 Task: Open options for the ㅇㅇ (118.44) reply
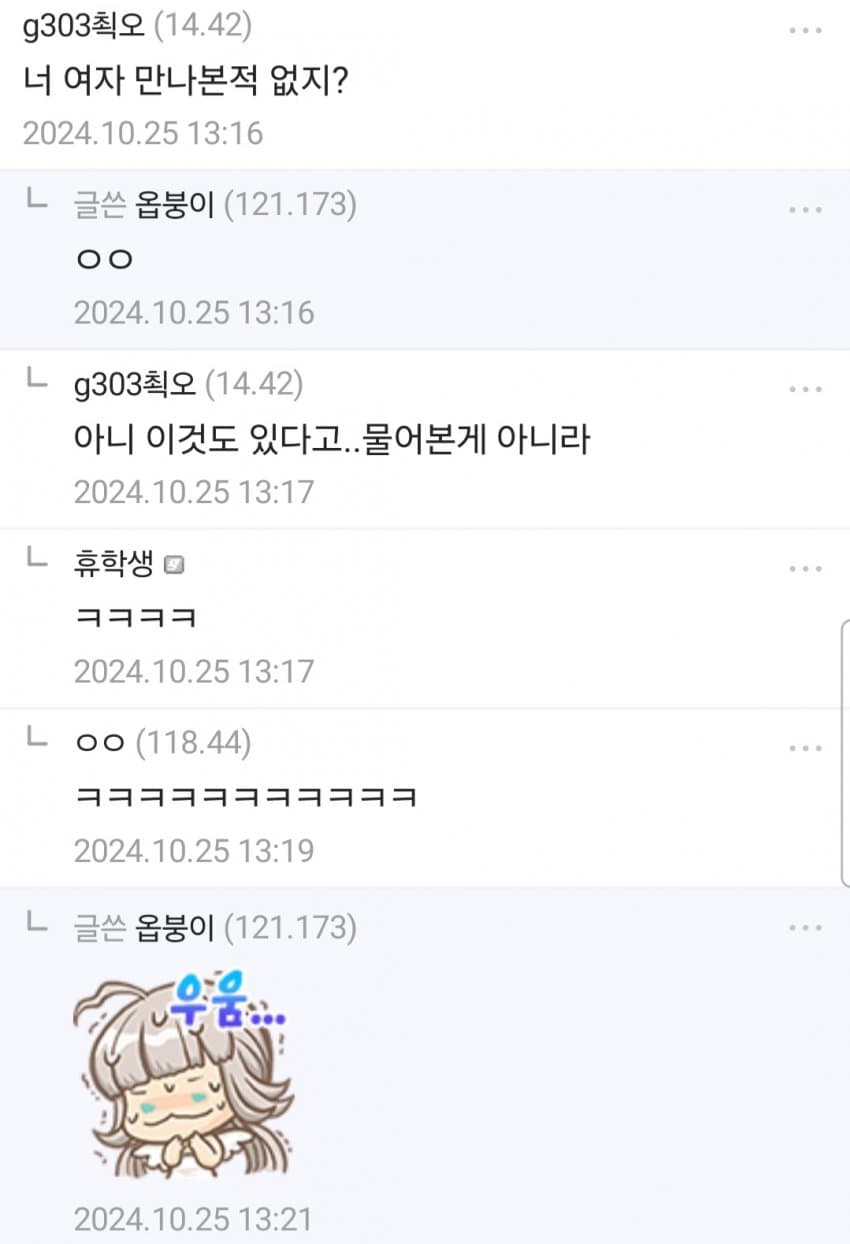tap(805, 748)
